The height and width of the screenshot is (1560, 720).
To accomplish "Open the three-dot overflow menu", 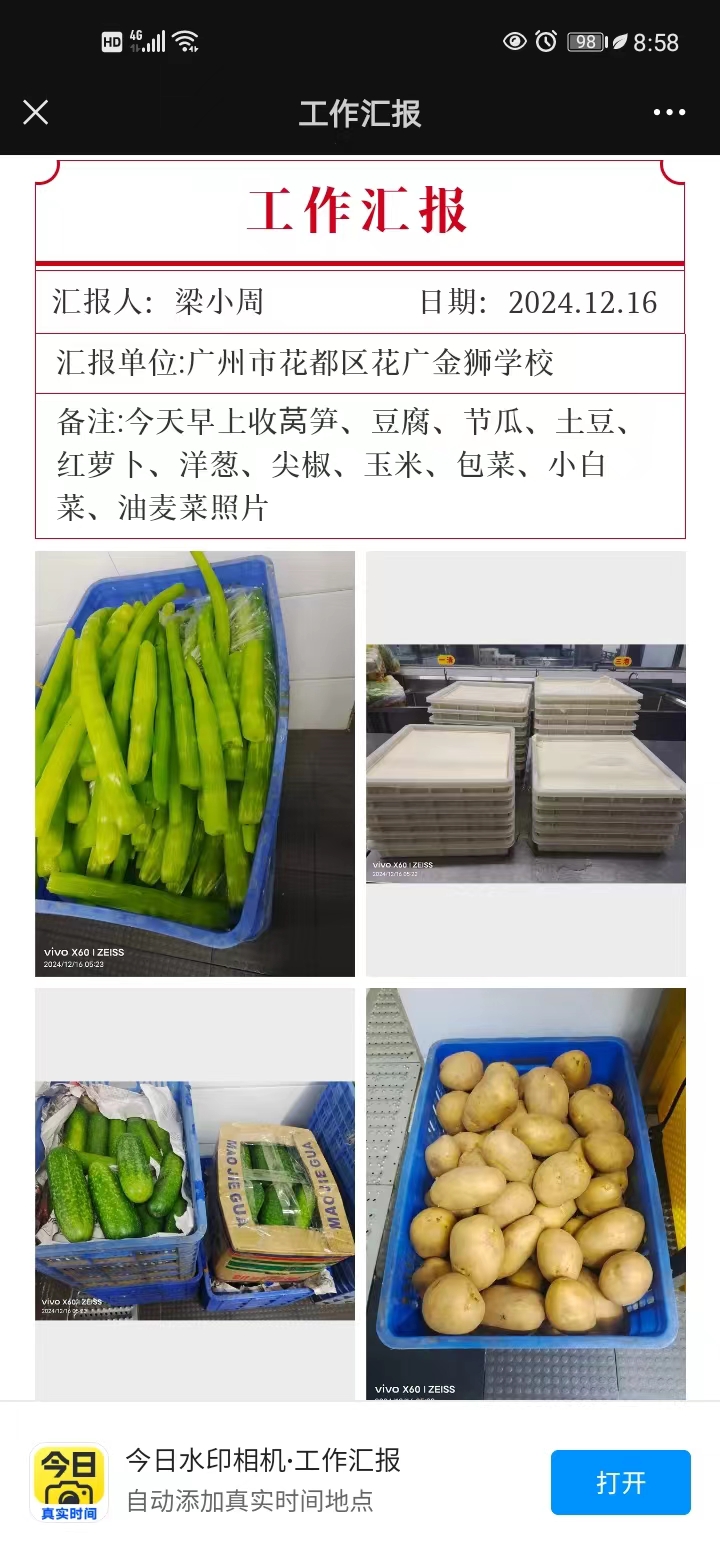I will click(x=669, y=112).
